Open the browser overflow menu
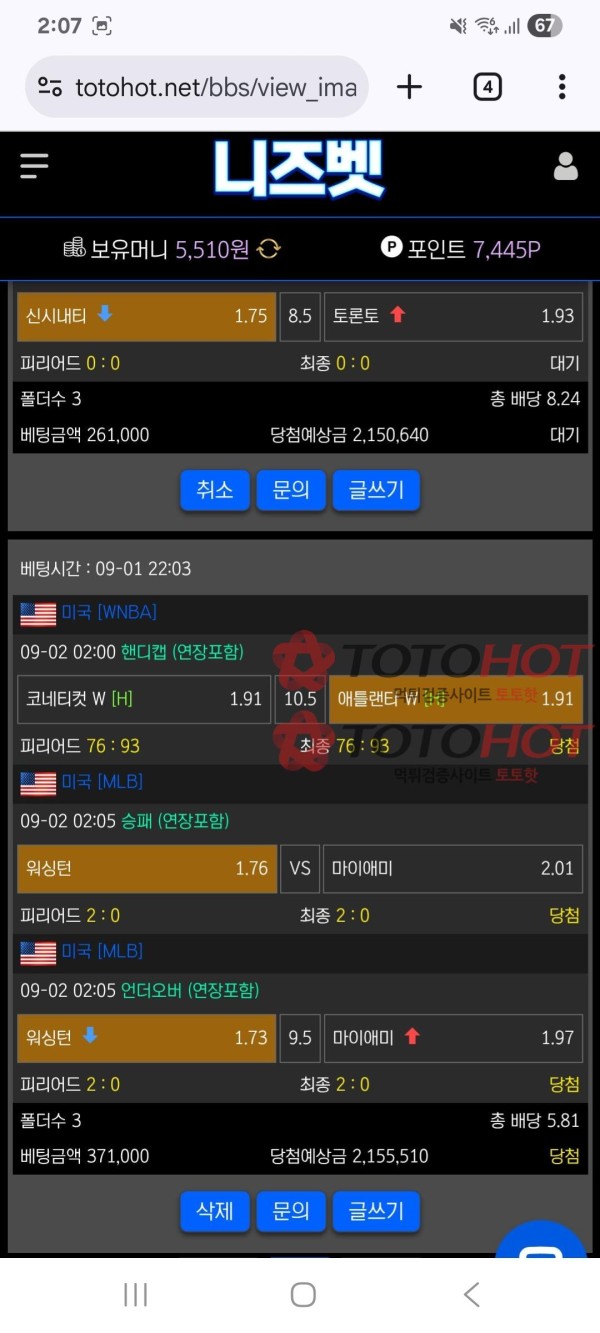The image size is (600, 1333). 562,88
